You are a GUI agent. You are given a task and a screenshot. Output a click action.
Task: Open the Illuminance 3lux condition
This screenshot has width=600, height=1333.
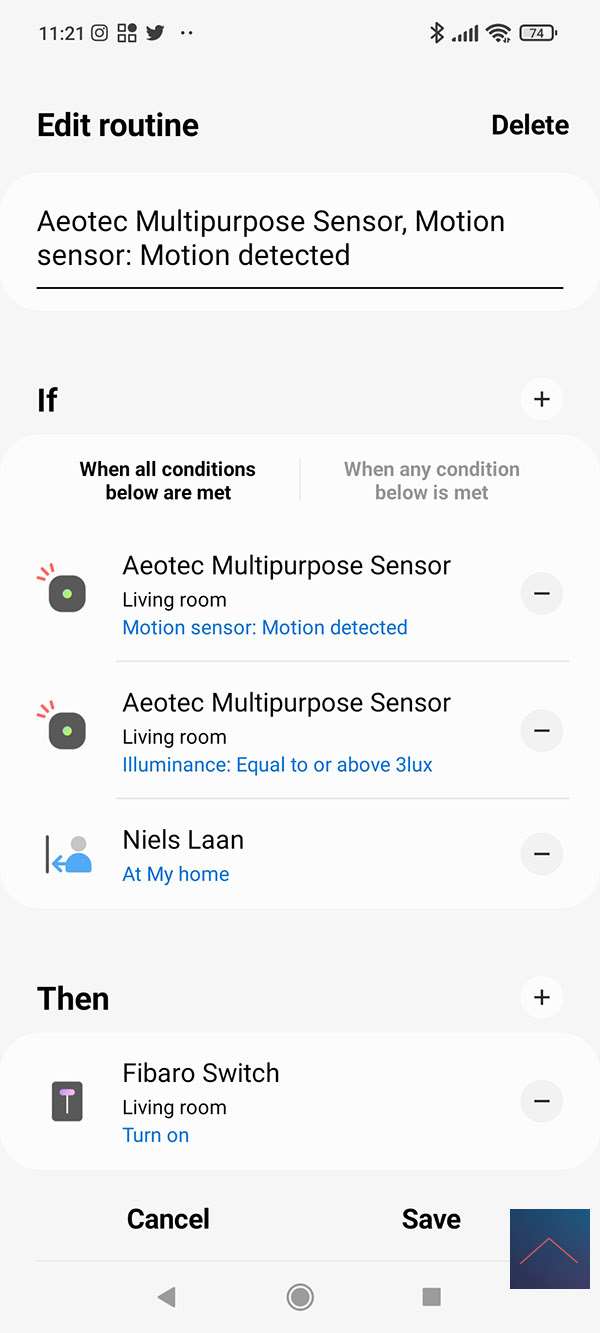pyautogui.click(x=286, y=732)
